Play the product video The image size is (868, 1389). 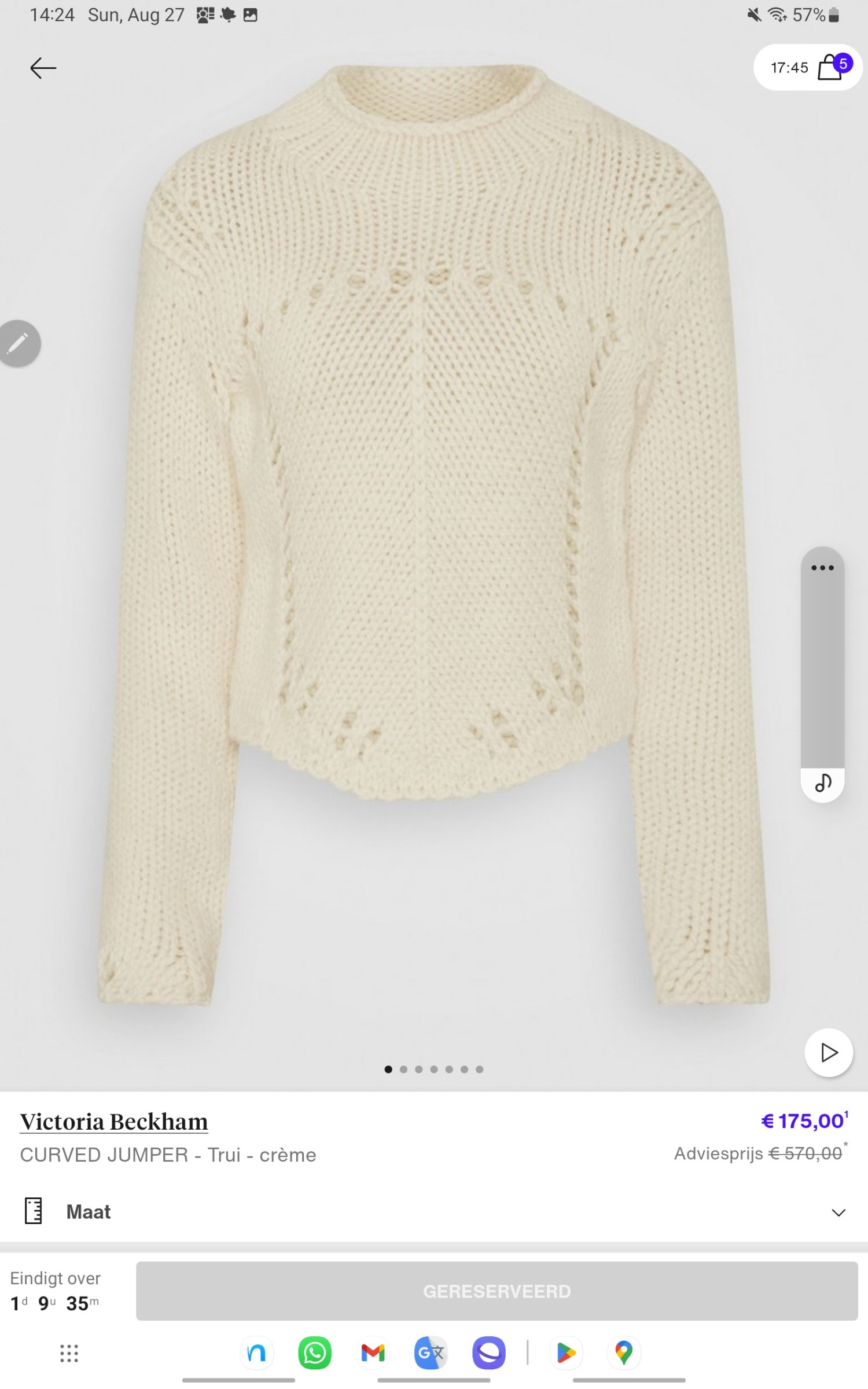pos(829,1052)
